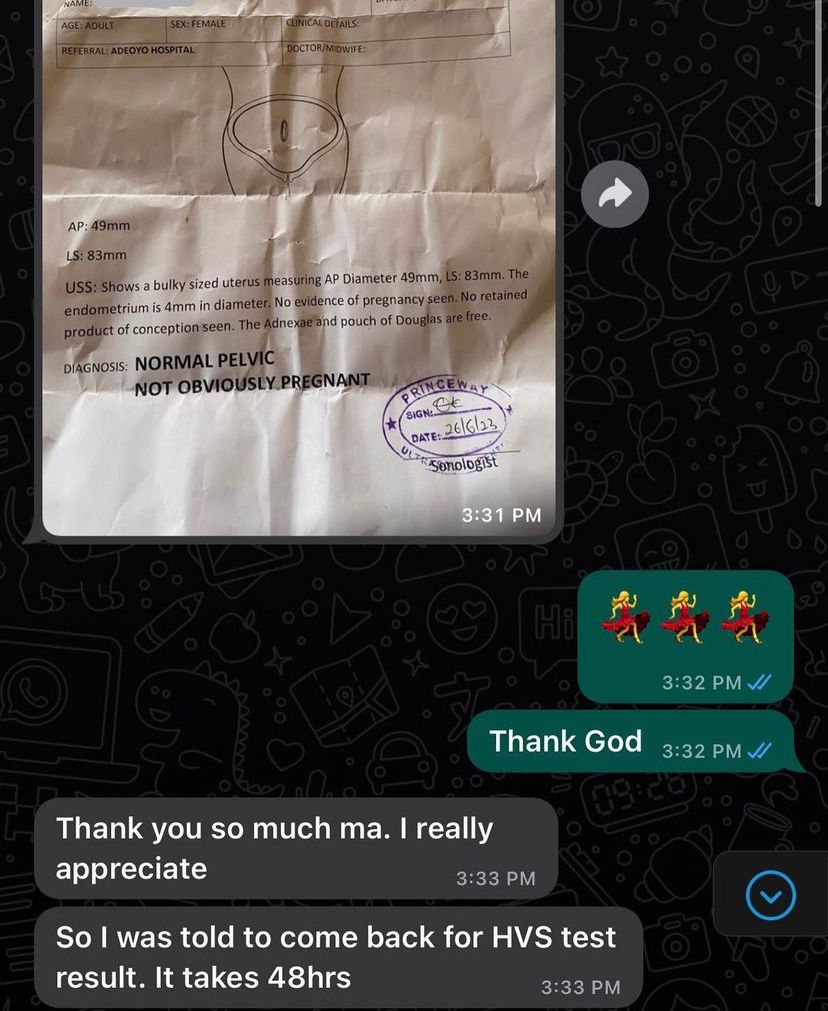
Task: Open the ultrasound report photo
Action: [x=300, y=270]
